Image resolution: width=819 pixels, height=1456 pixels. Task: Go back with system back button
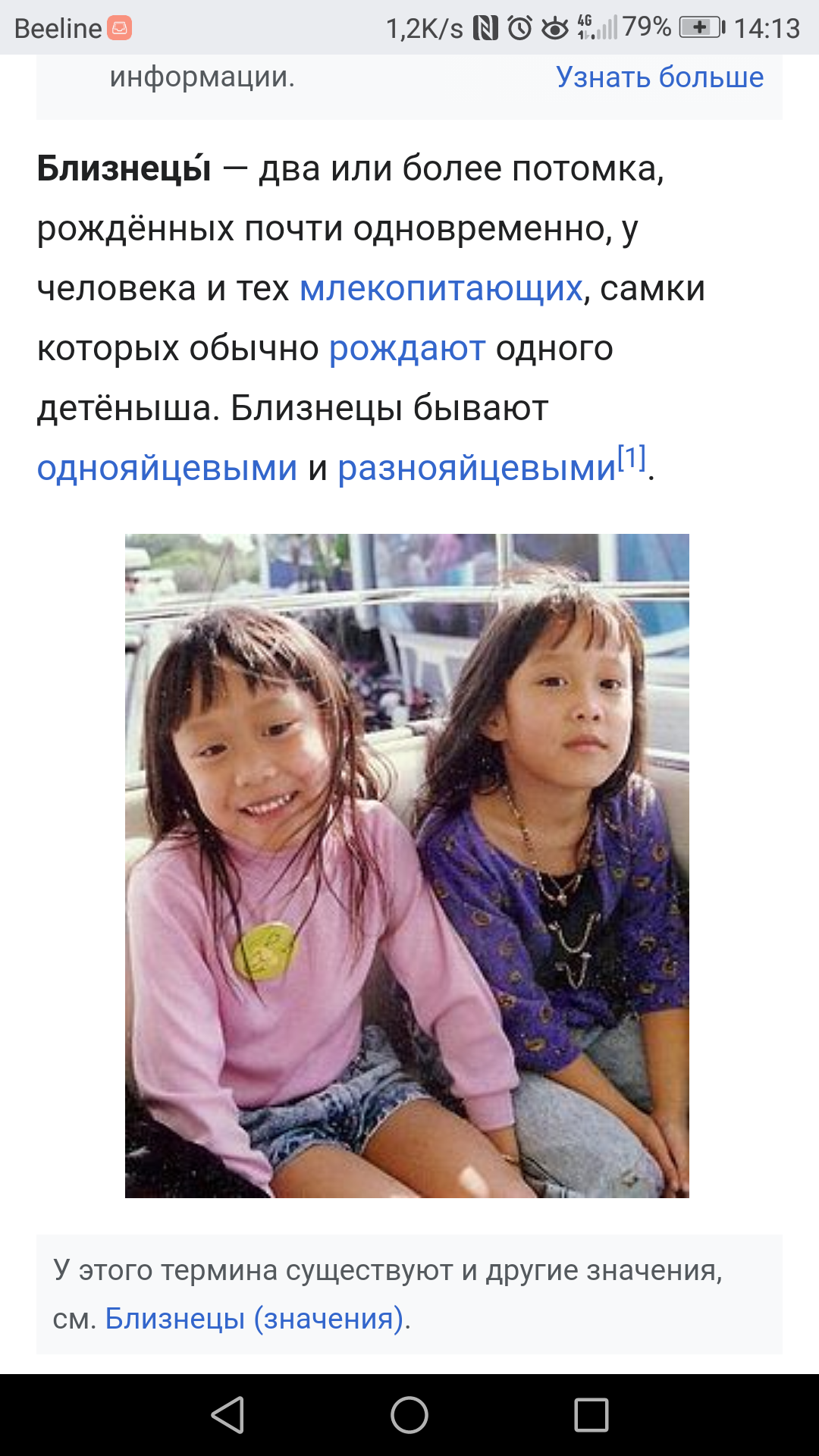[227, 1415]
